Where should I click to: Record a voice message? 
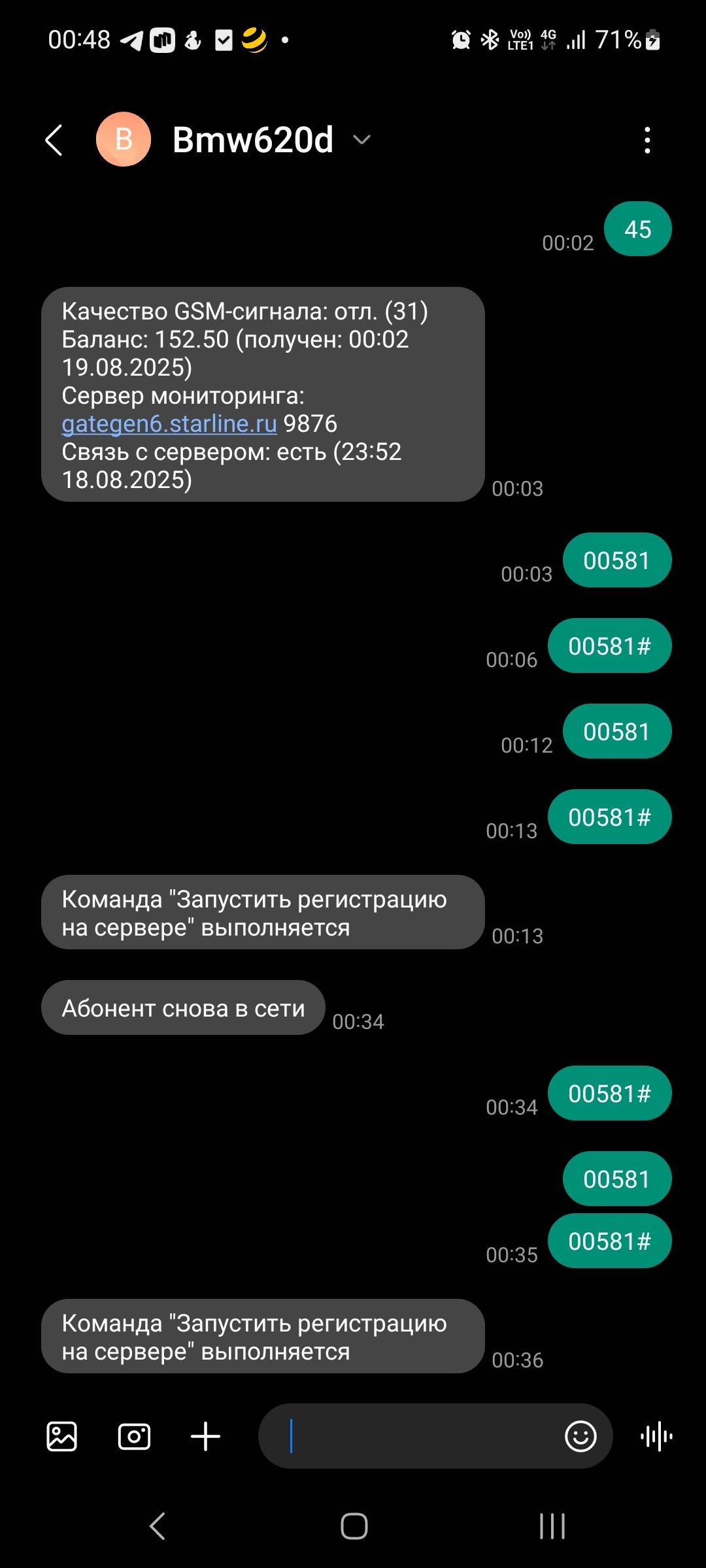tap(656, 1437)
